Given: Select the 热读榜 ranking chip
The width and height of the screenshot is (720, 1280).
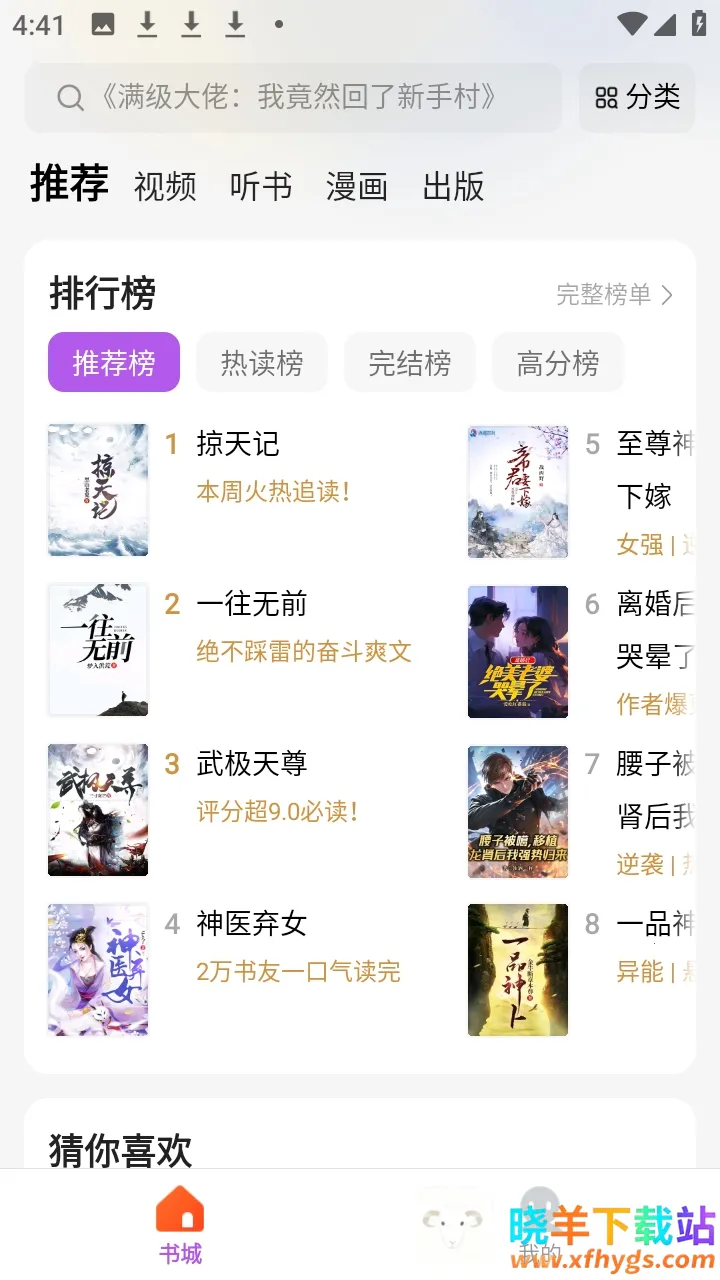Looking at the screenshot, I should coord(262,363).
